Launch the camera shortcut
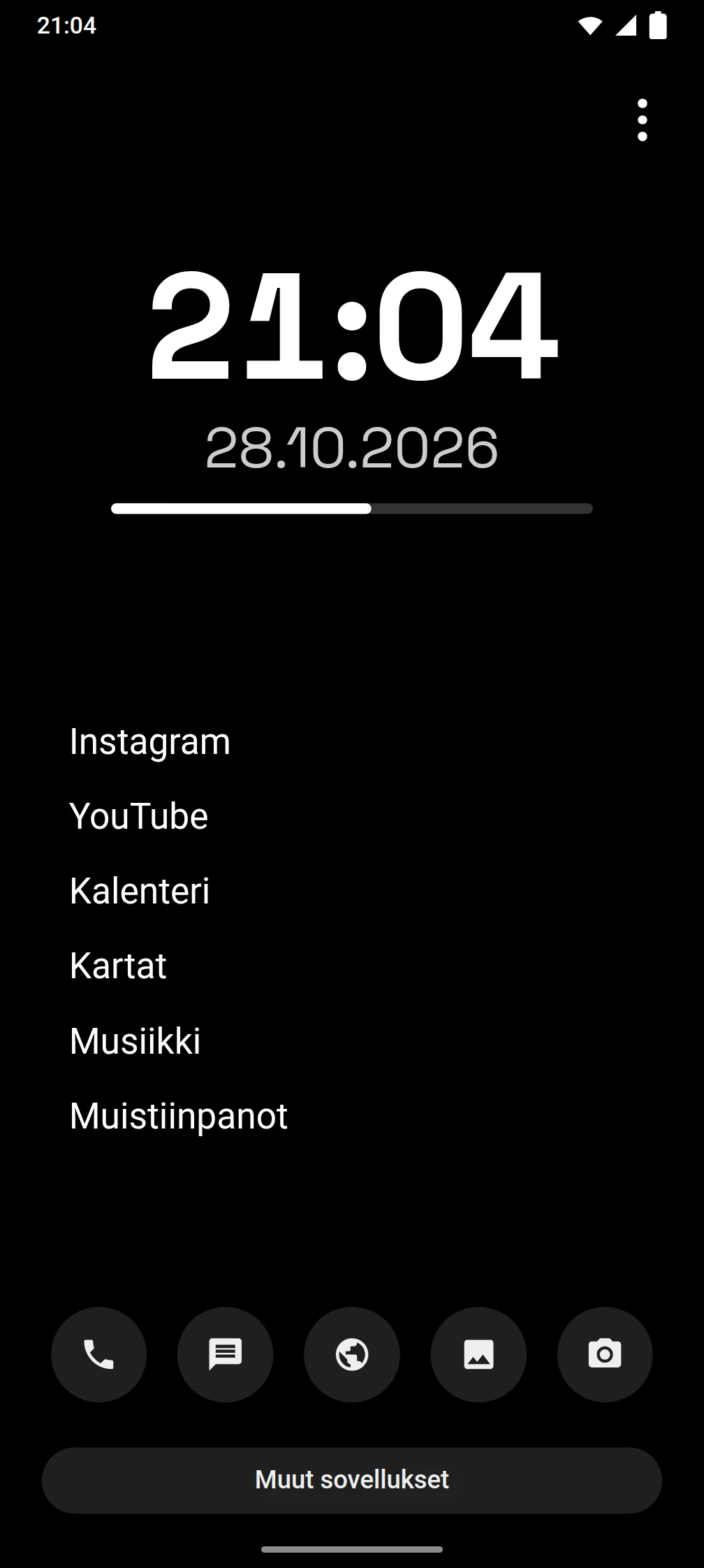 (x=605, y=1354)
